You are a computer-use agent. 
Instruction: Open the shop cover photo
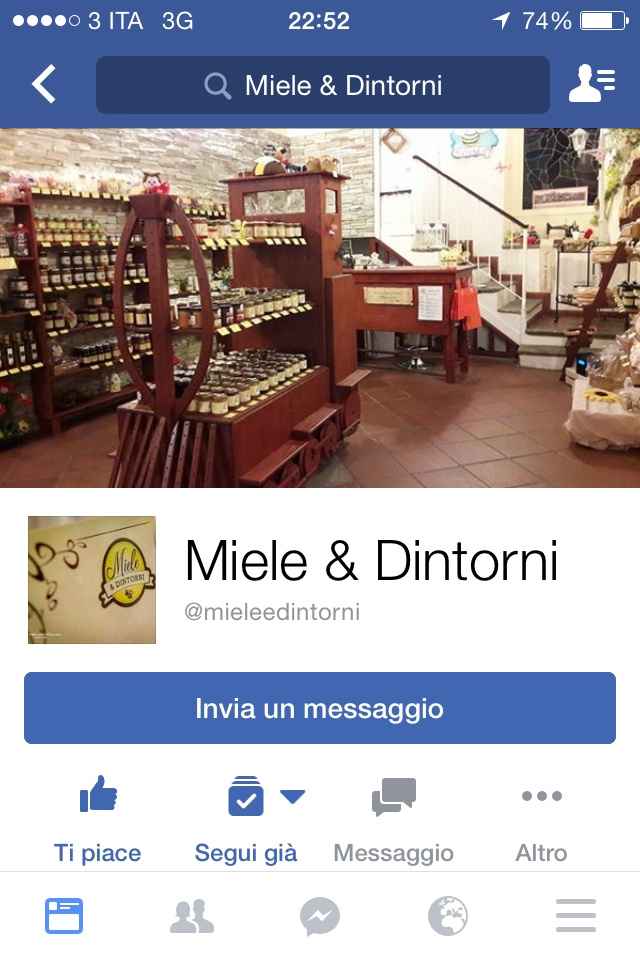click(320, 308)
